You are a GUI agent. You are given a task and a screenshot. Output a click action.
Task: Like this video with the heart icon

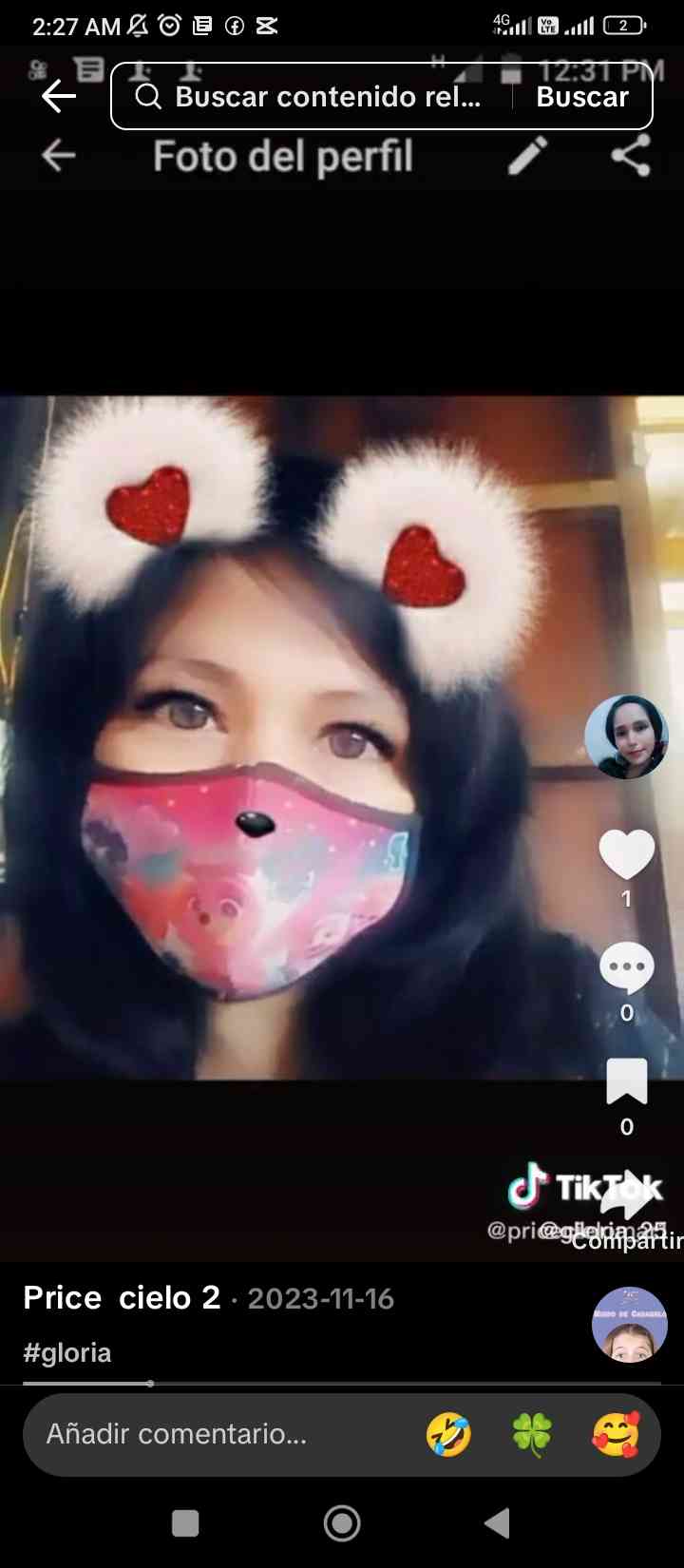[626, 854]
